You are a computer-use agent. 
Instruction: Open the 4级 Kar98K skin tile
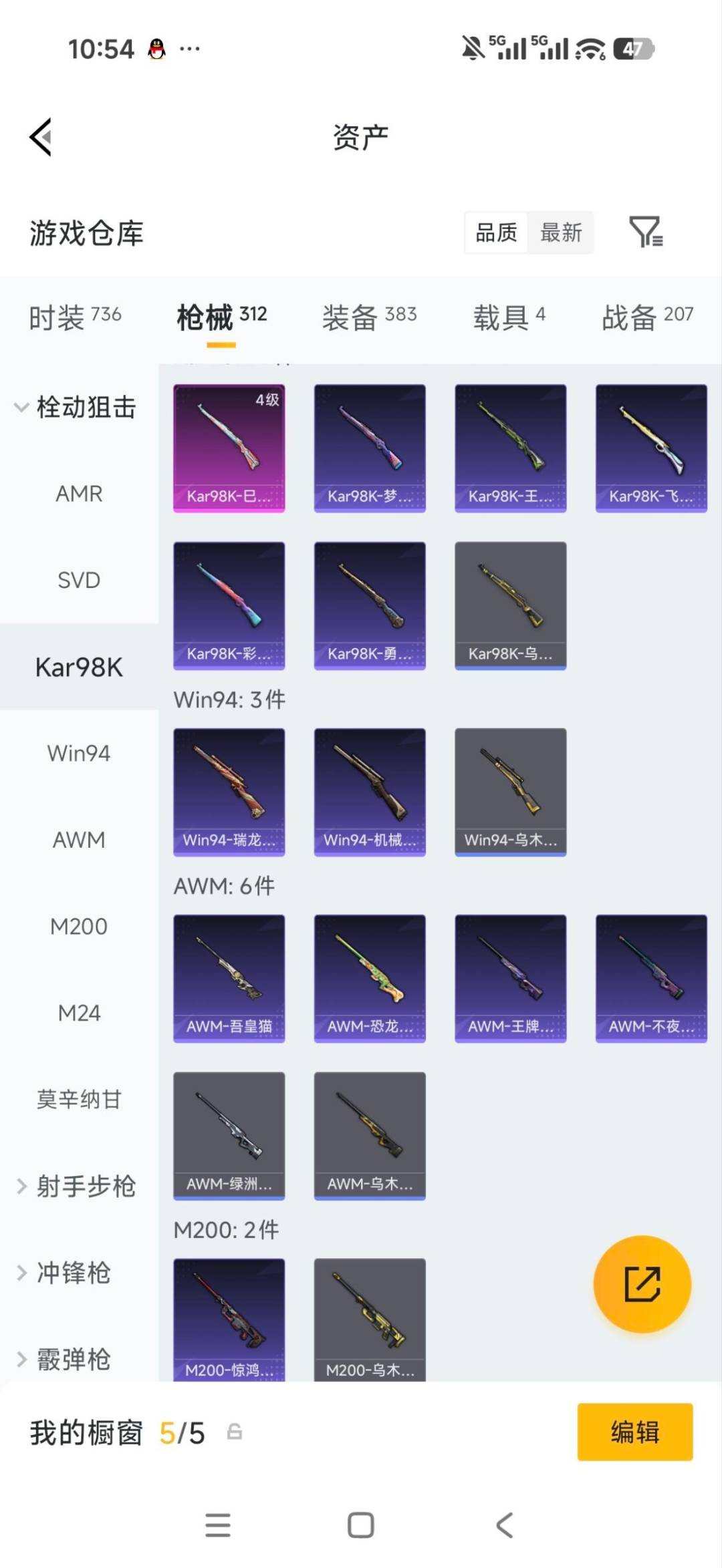coord(229,448)
